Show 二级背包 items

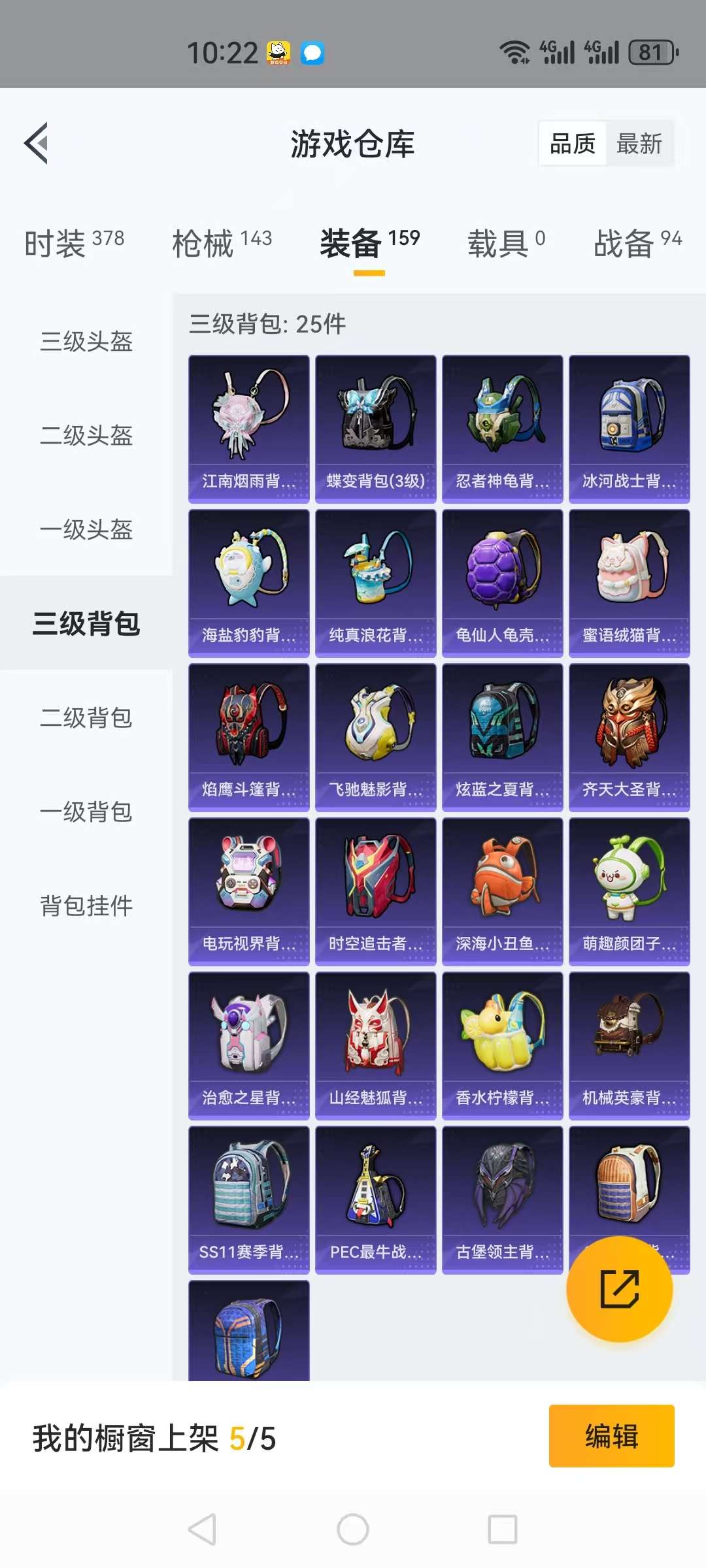click(86, 717)
